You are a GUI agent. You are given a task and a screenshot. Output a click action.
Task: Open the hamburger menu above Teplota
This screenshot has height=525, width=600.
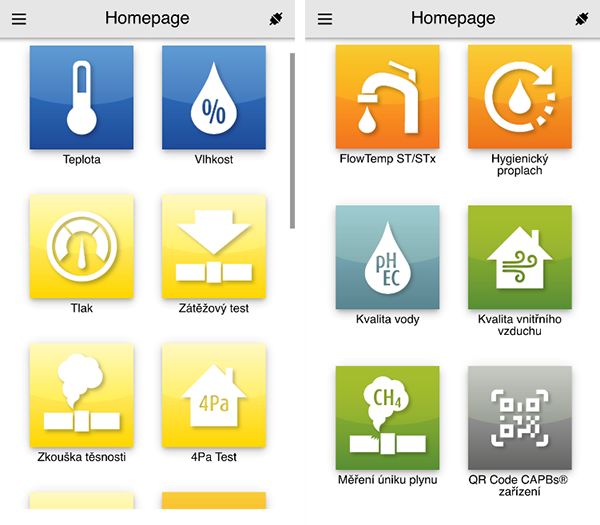(19, 19)
